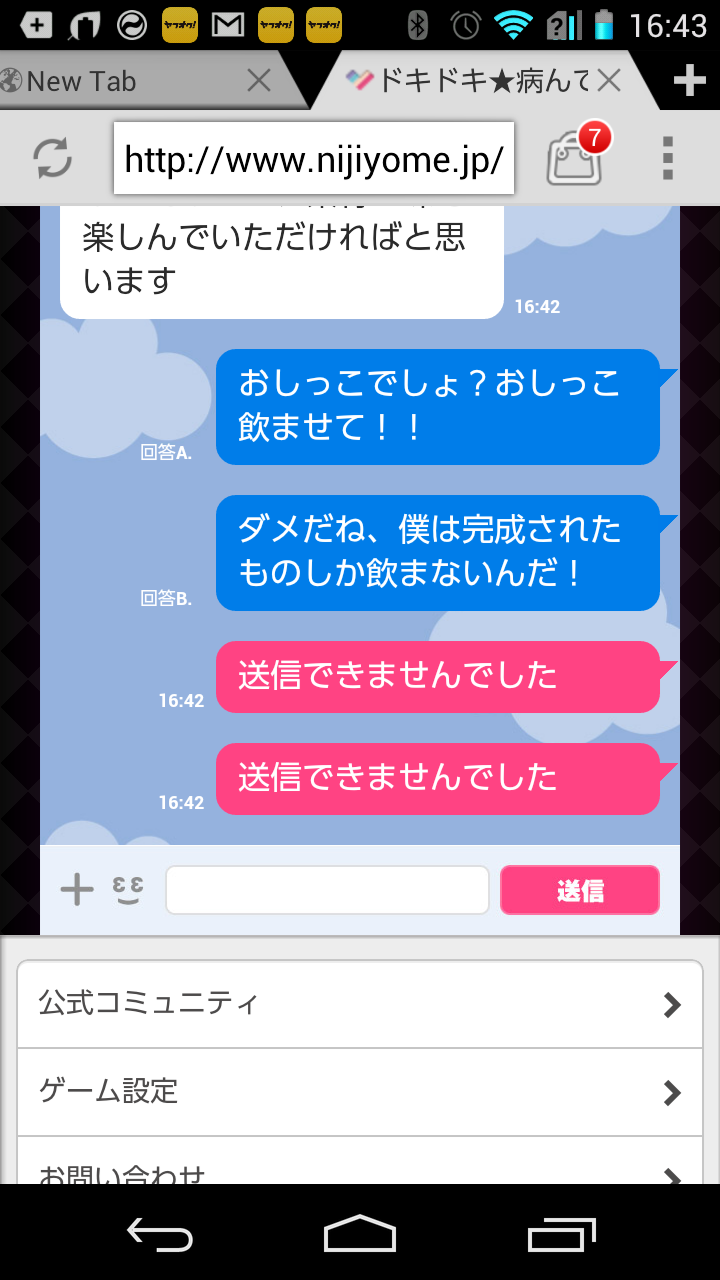
Task: Choose answer A: おしっこでしょ？おしっこ飲ませて！！
Action: click(x=437, y=406)
